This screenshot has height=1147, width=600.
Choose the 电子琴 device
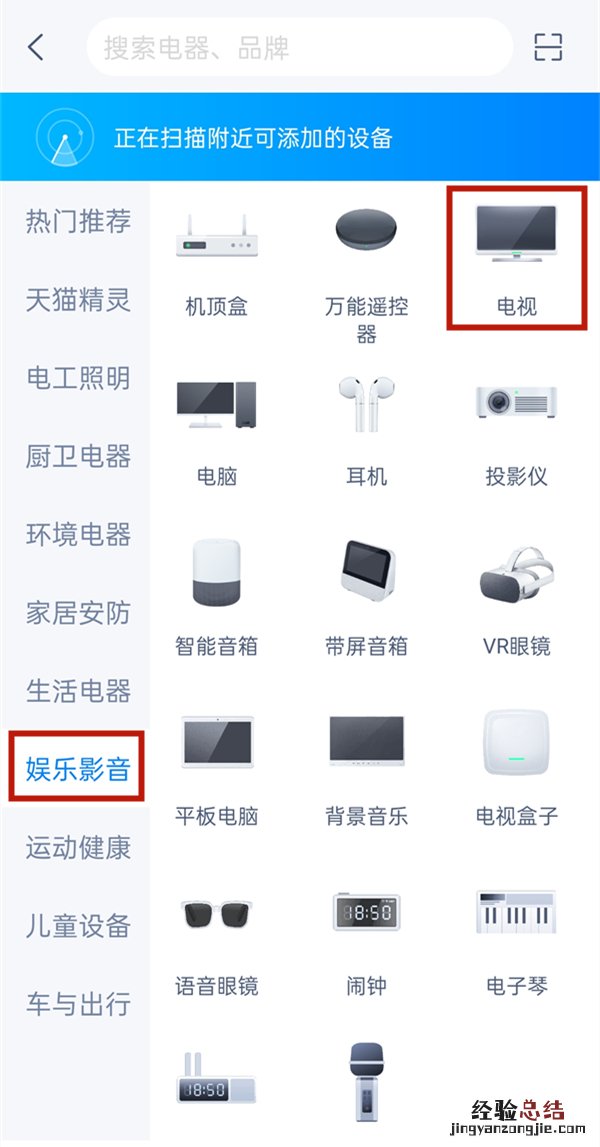(516, 935)
